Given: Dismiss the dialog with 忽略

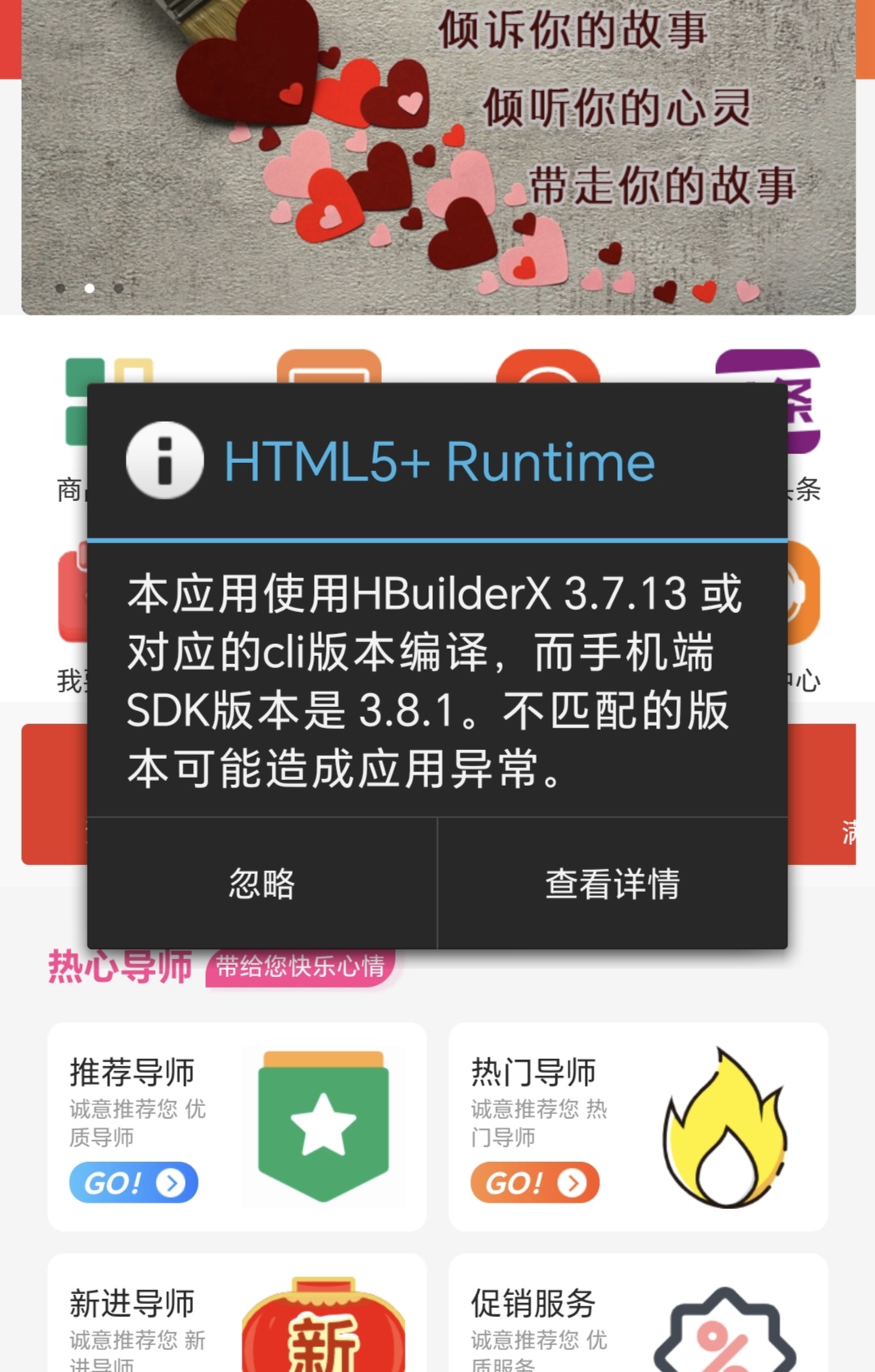Looking at the screenshot, I should [x=261, y=883].
